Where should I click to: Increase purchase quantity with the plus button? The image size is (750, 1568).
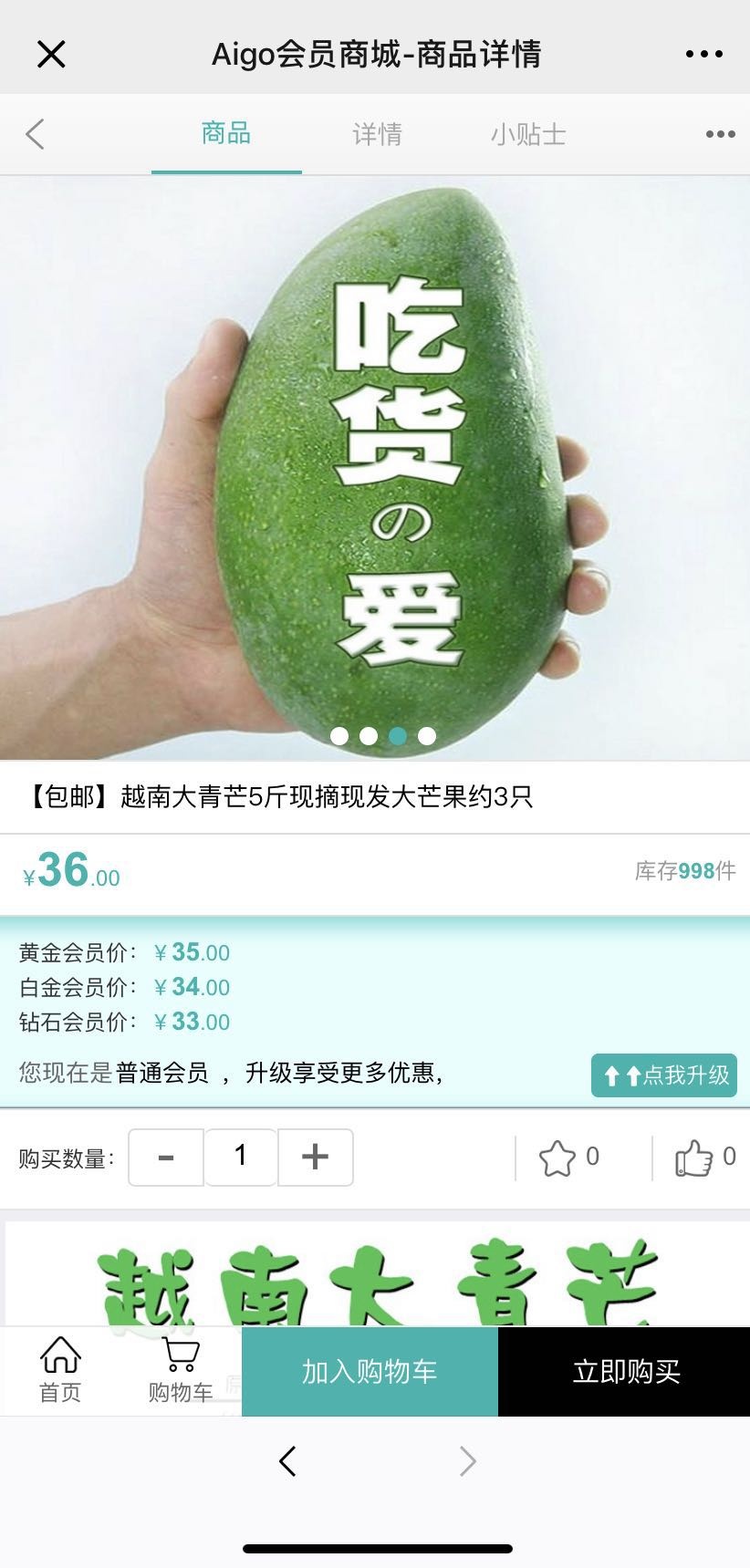tap(315, 1157)
